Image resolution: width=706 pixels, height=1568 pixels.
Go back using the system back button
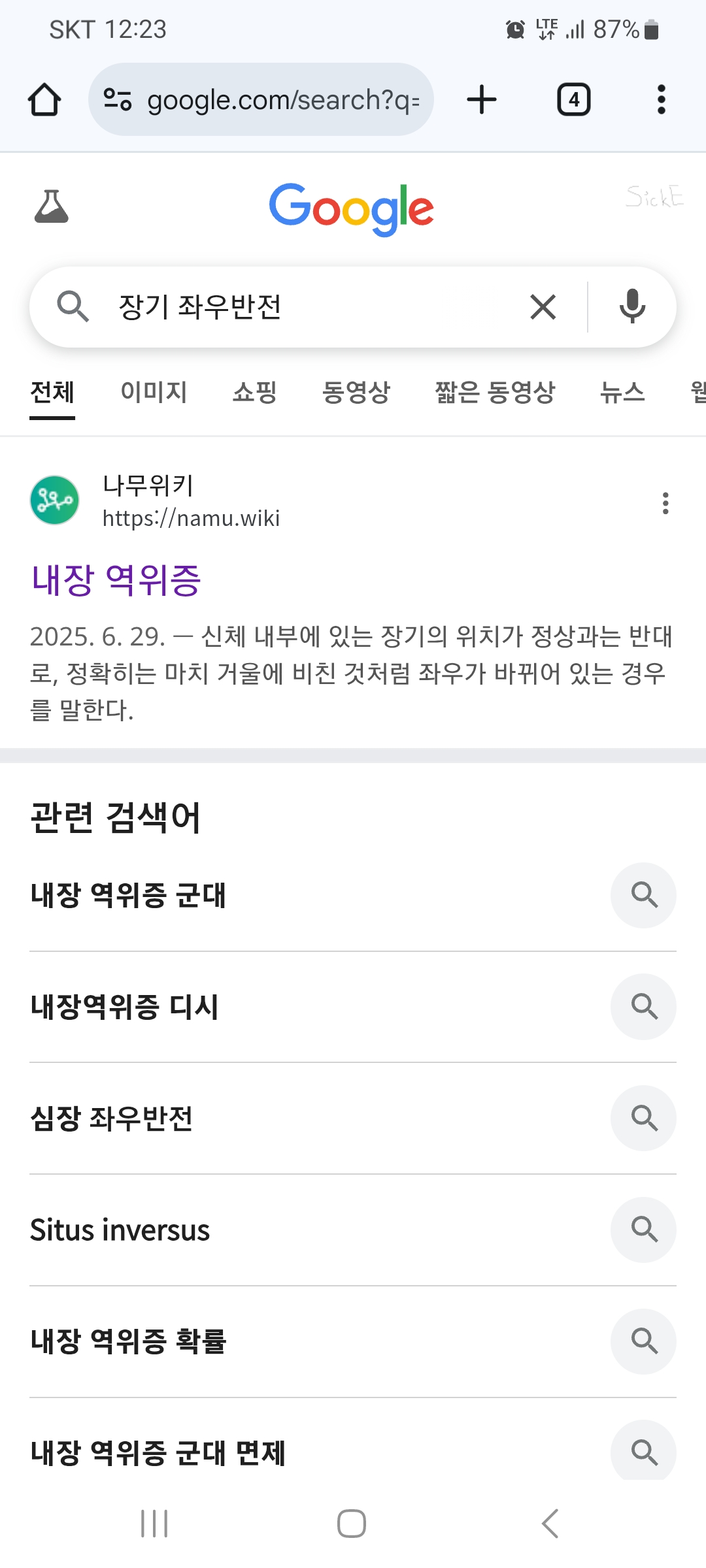click(550, 1524)
